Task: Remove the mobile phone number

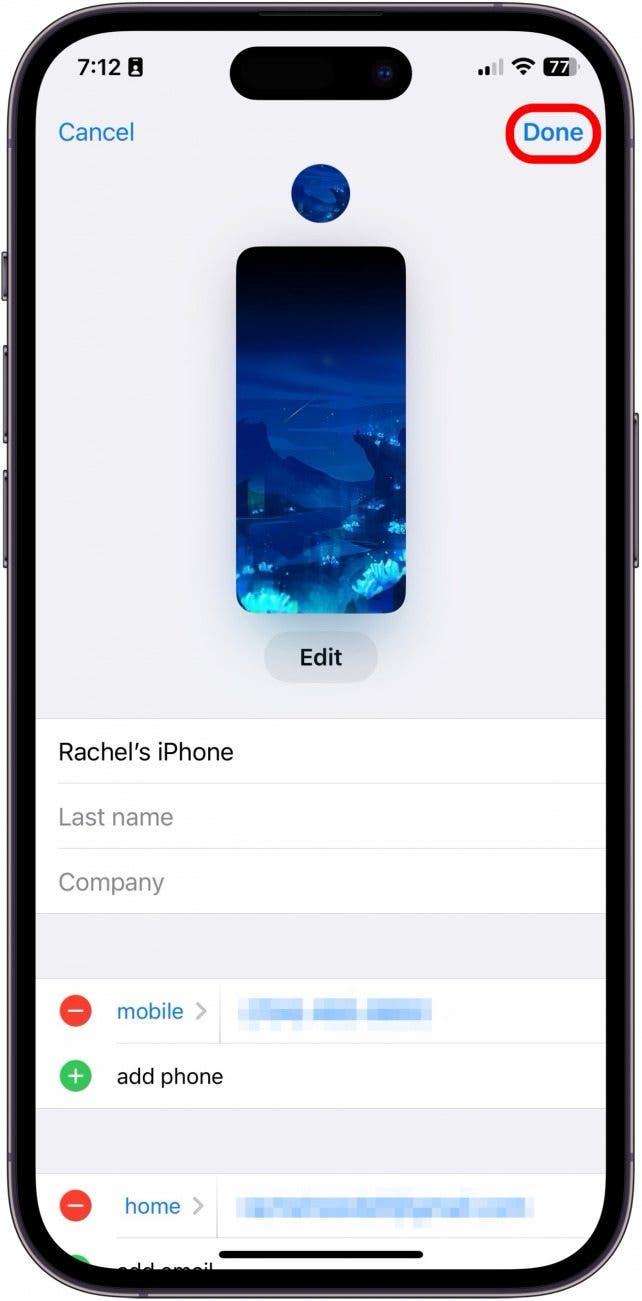Action: [75, 1011]
